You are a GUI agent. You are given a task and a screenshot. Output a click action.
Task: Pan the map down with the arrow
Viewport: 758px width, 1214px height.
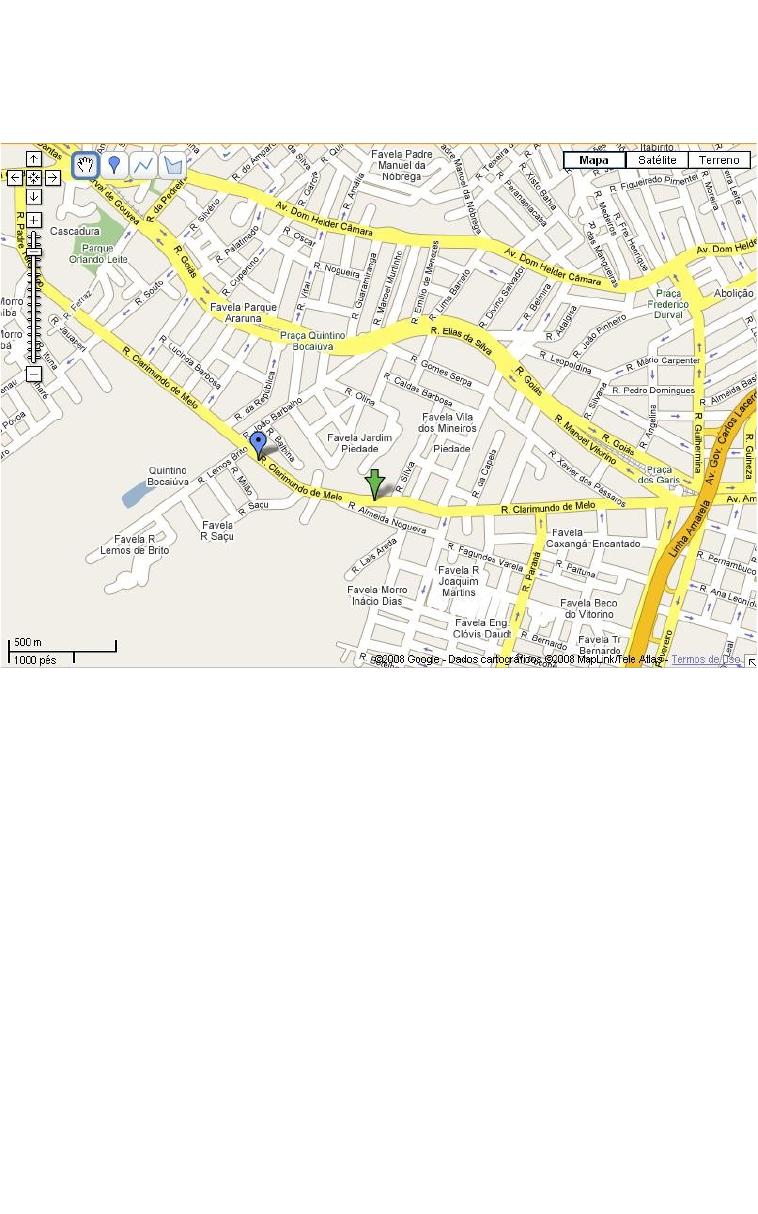(x=33, y=196)
